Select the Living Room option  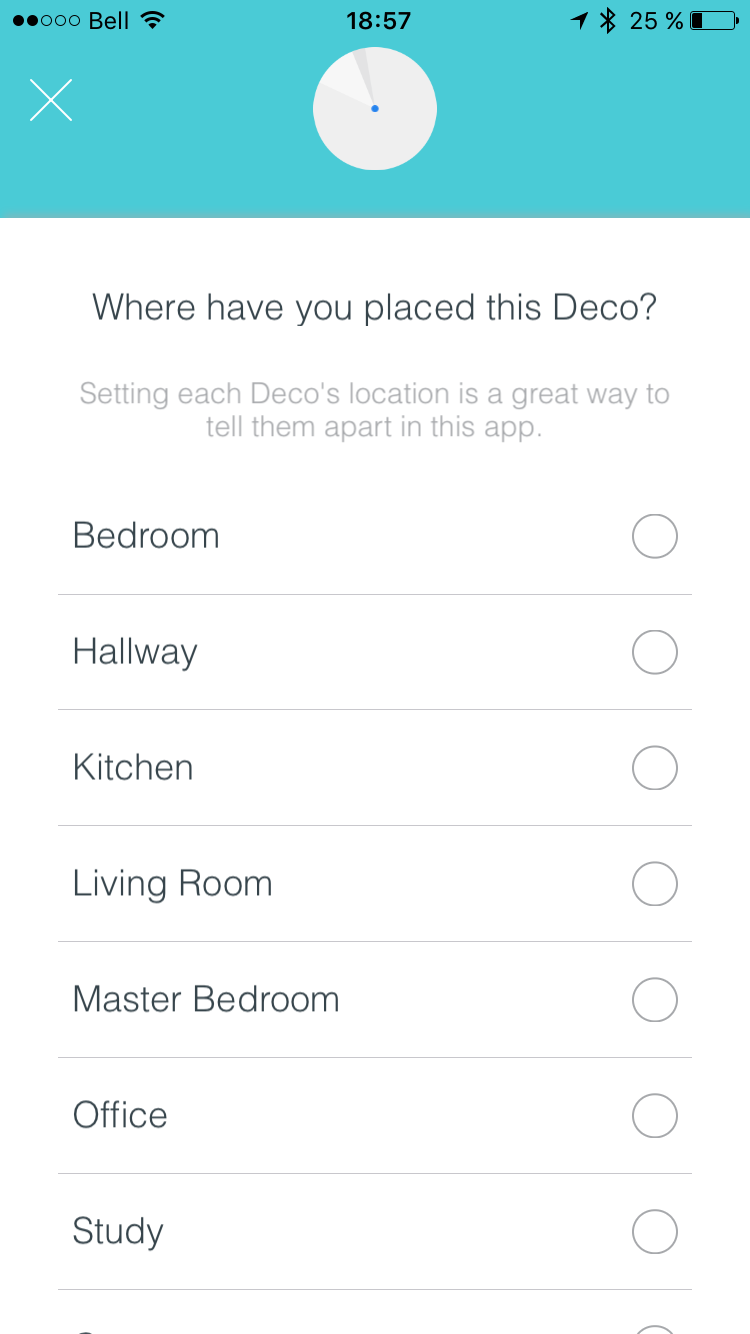coord(654,884)
